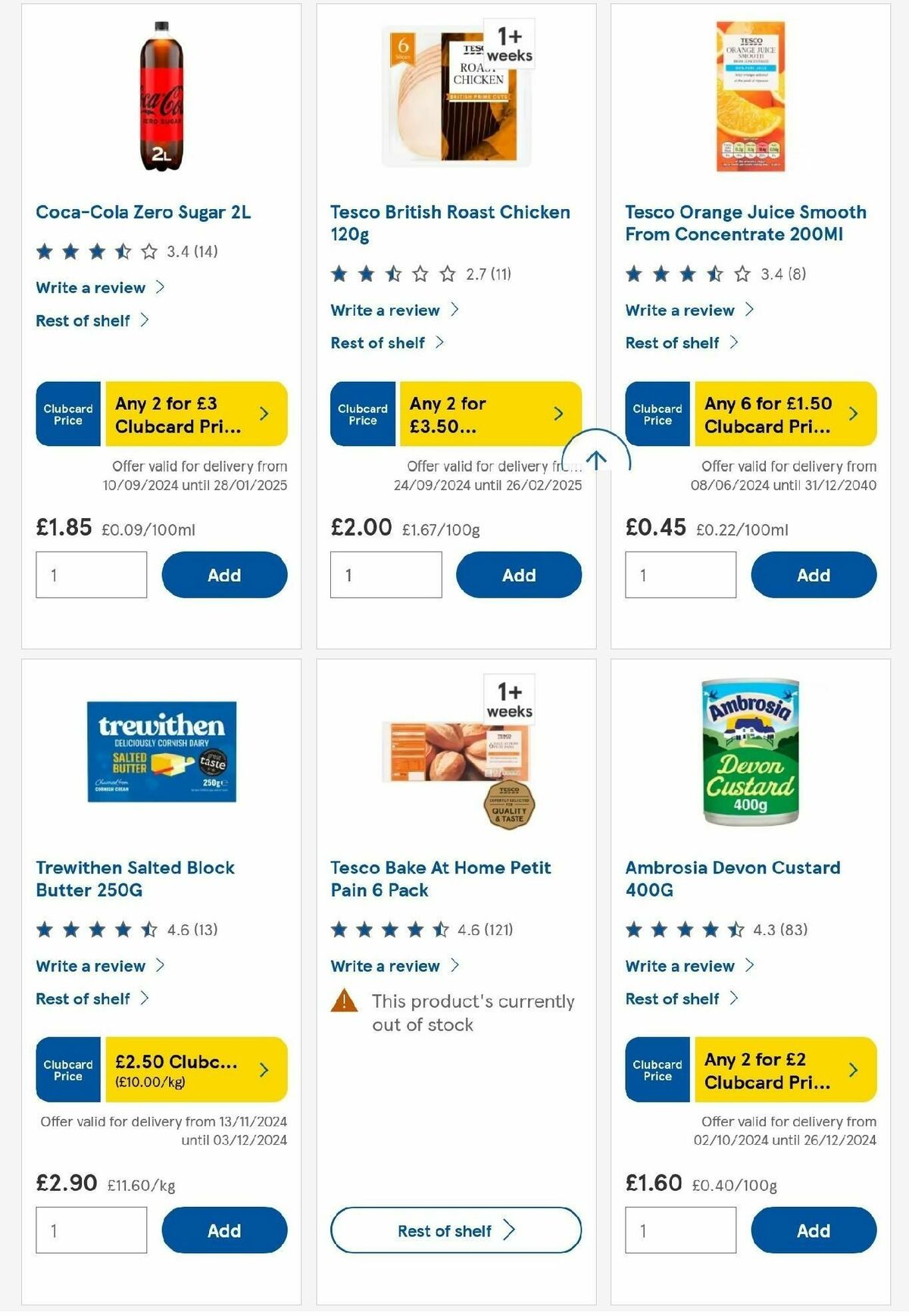Click Add for Ambrosia Devon Custard
This screenshot has height=1316, width=909.
[813, 1230]
